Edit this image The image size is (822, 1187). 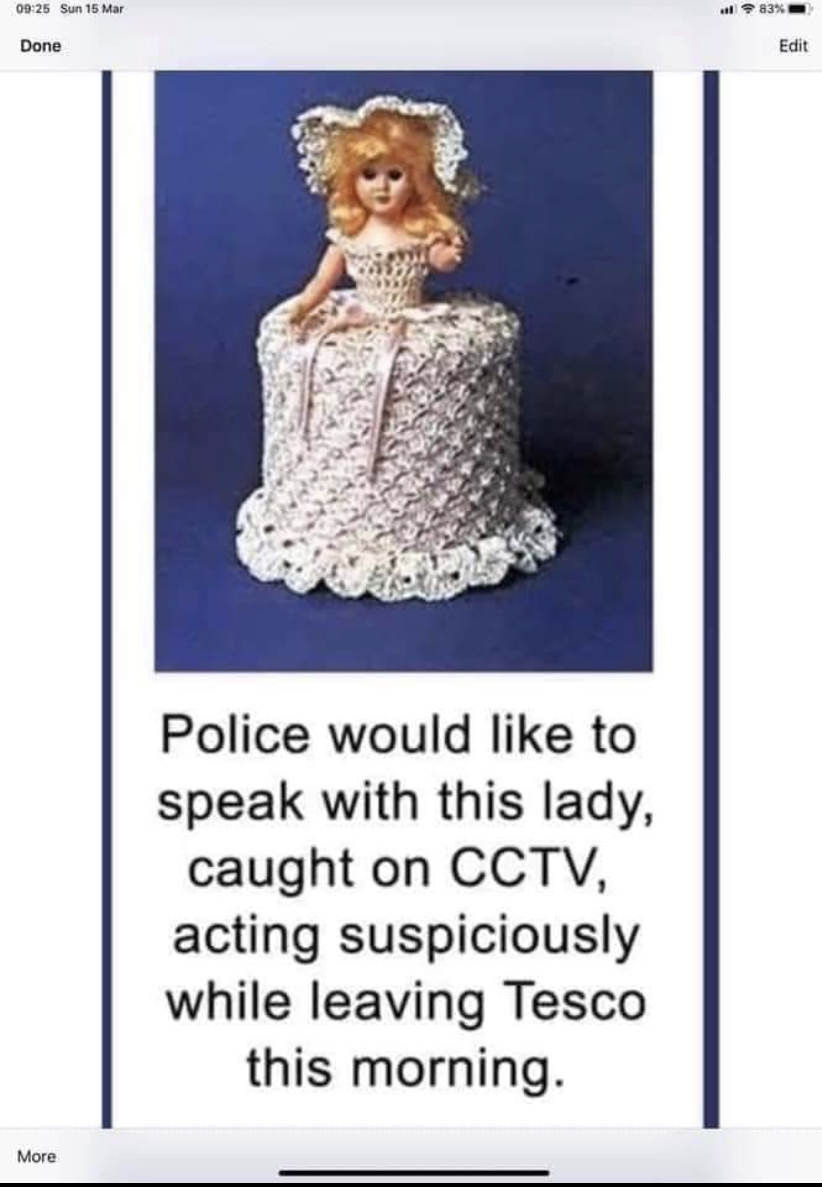point(793,46)
